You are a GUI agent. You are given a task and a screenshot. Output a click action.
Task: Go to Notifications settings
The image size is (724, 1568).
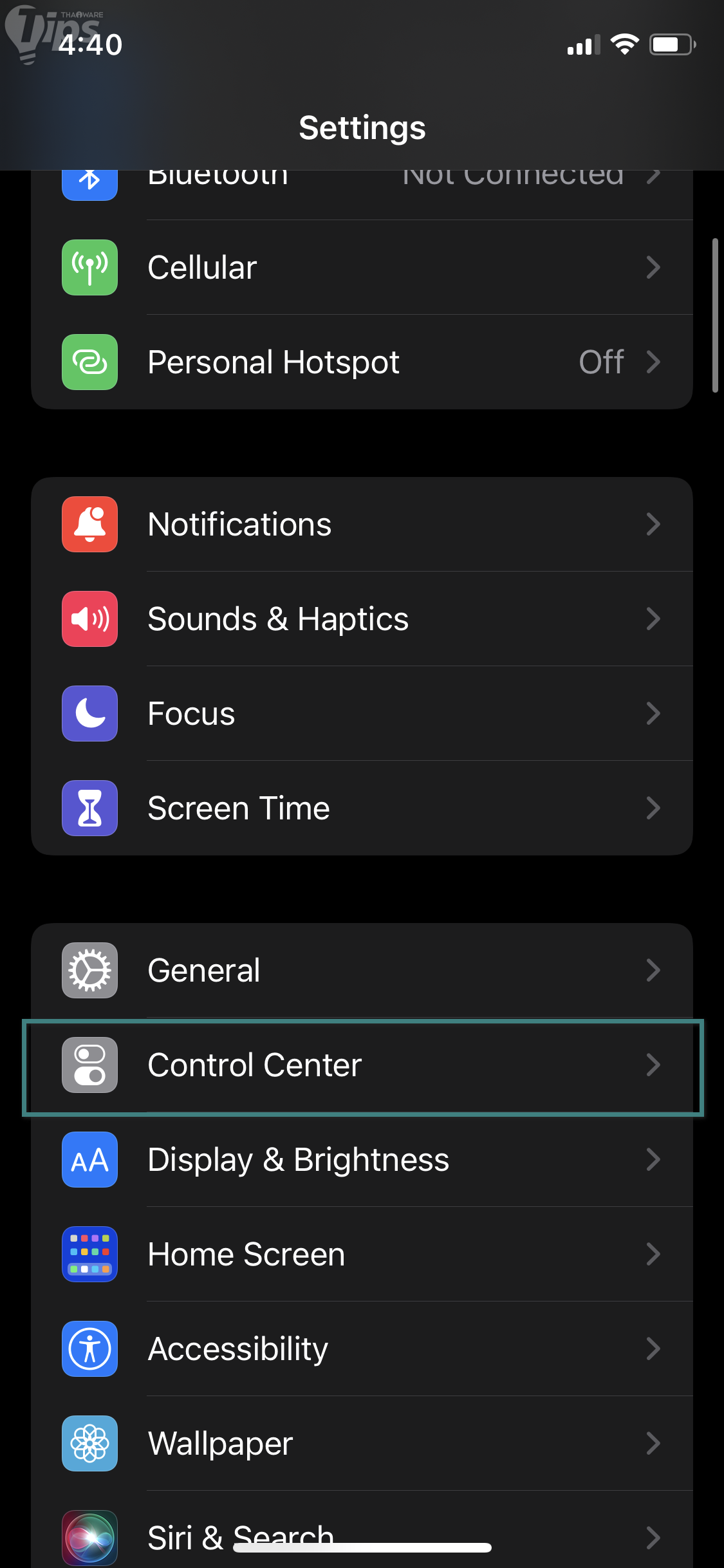[362, 524]
